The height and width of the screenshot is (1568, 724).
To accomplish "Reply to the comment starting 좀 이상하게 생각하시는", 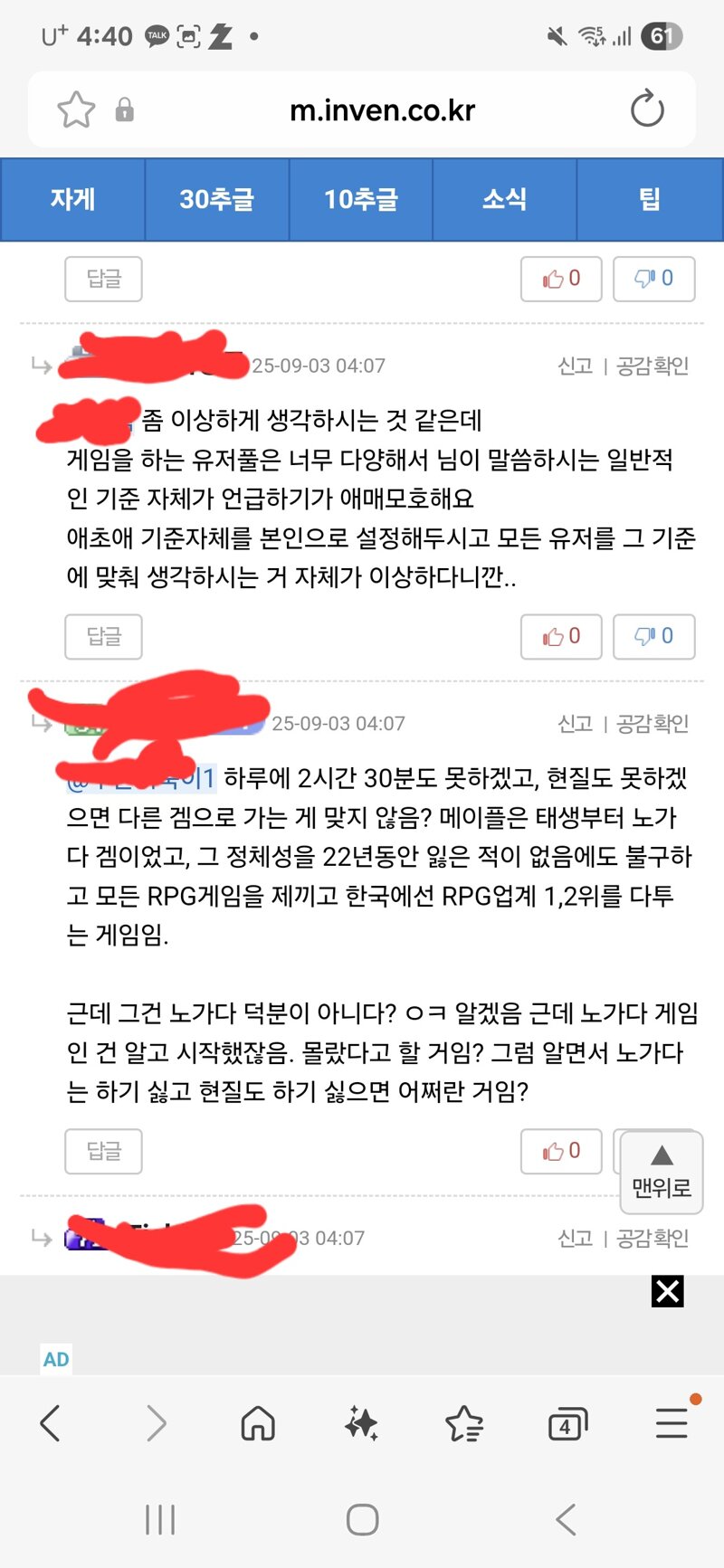I will [x=104, y=637].
